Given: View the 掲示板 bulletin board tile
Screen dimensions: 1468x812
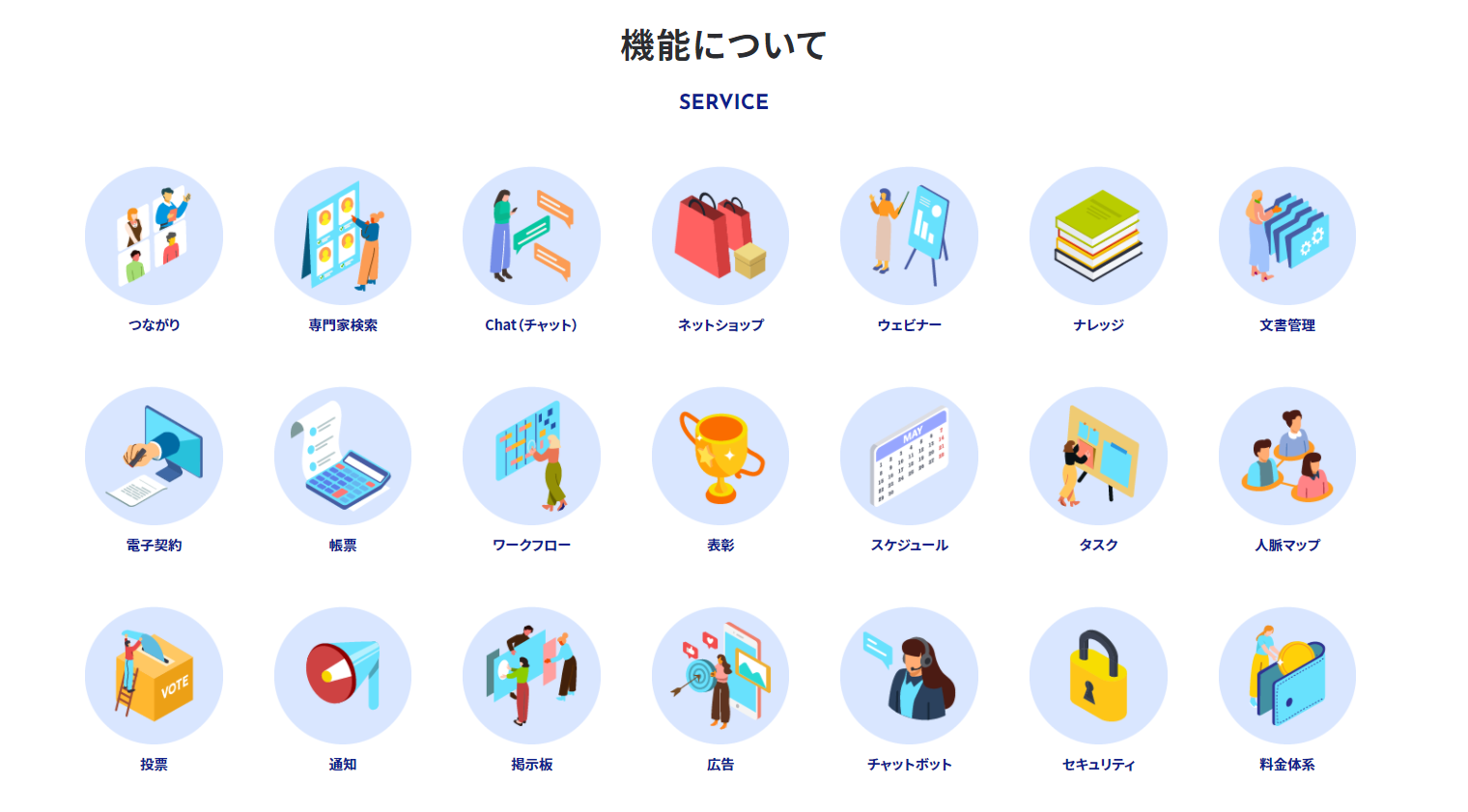Looking at the screenshot, I should pyautogui.click(x=531, y=676).
